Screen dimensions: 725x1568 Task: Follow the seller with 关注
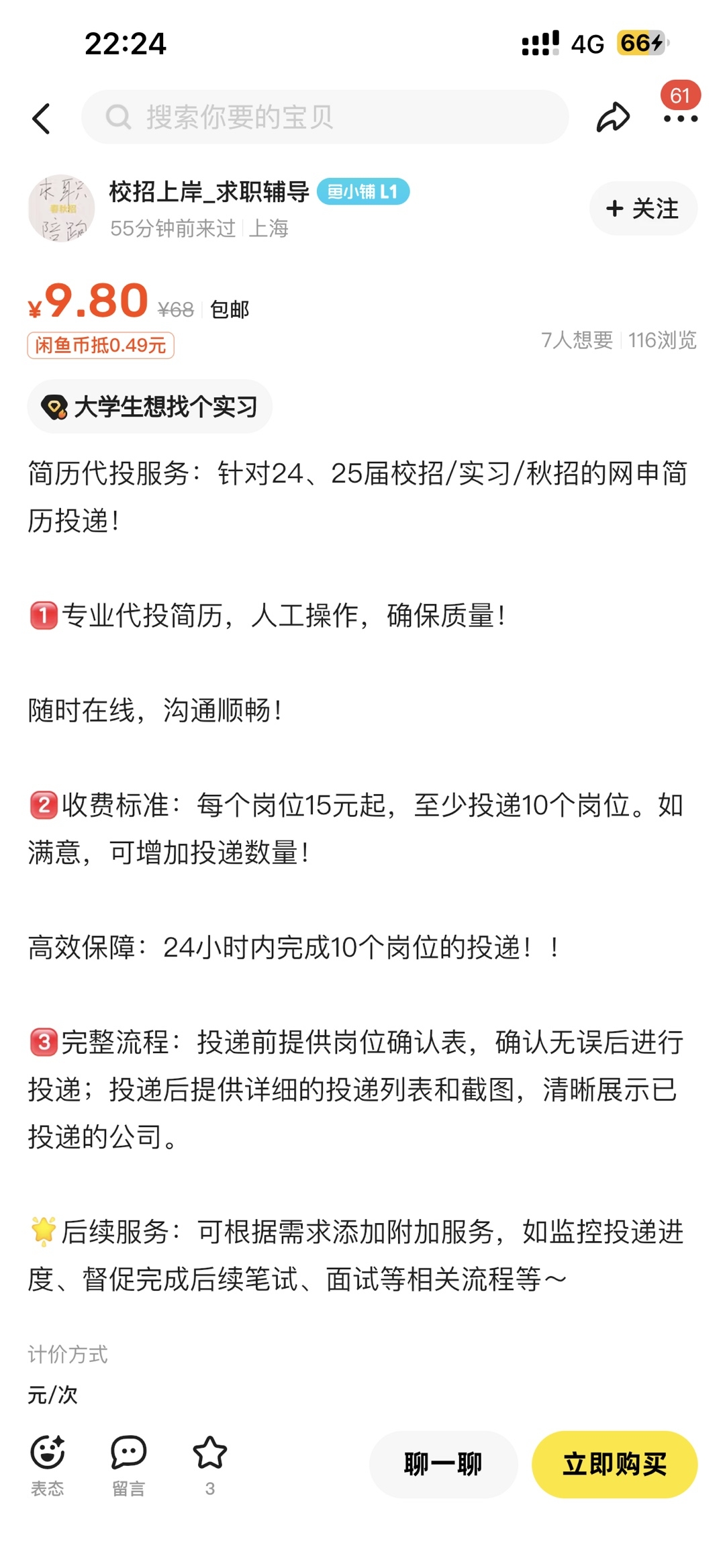click(642, 209)
